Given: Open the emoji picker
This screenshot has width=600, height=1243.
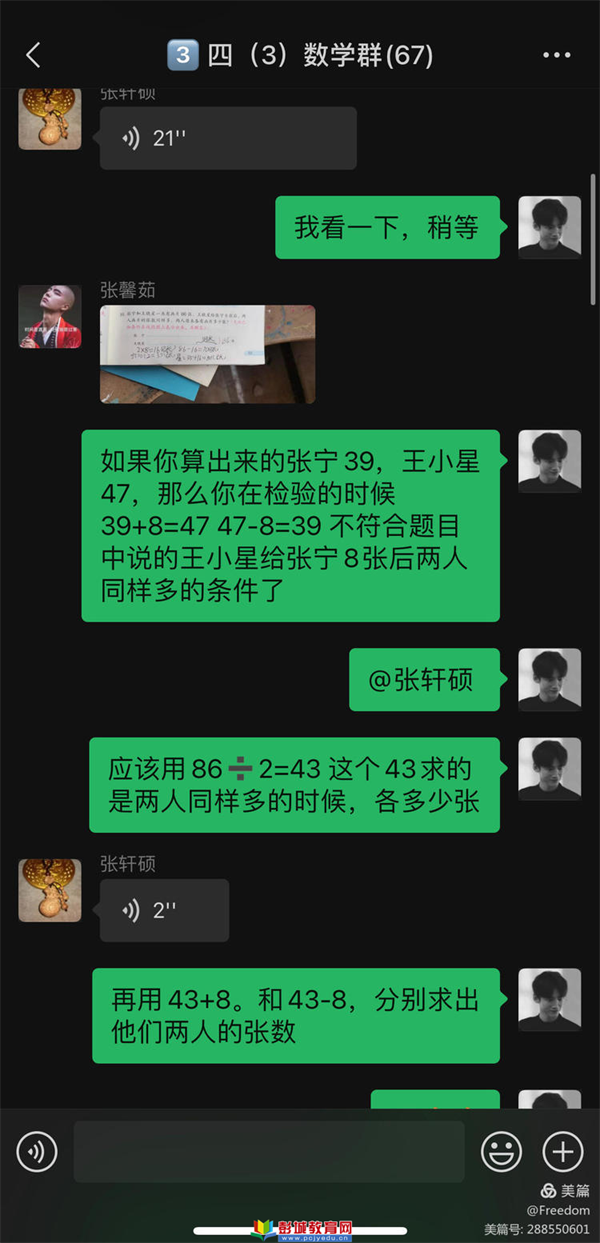Looking at the screenshot, I should click(x=502, y=1152).
